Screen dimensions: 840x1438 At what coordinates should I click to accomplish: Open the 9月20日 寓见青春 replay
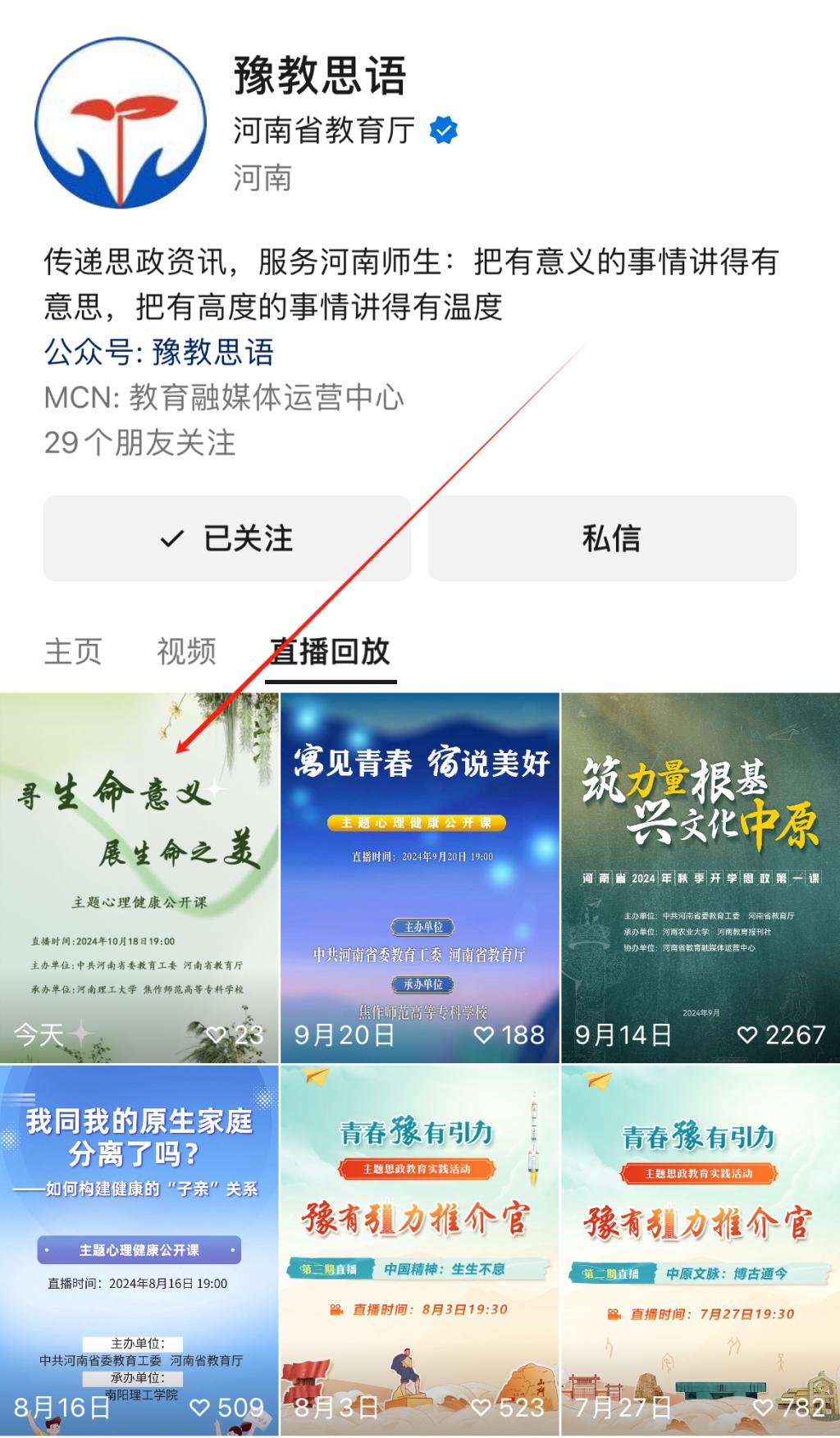420,878
